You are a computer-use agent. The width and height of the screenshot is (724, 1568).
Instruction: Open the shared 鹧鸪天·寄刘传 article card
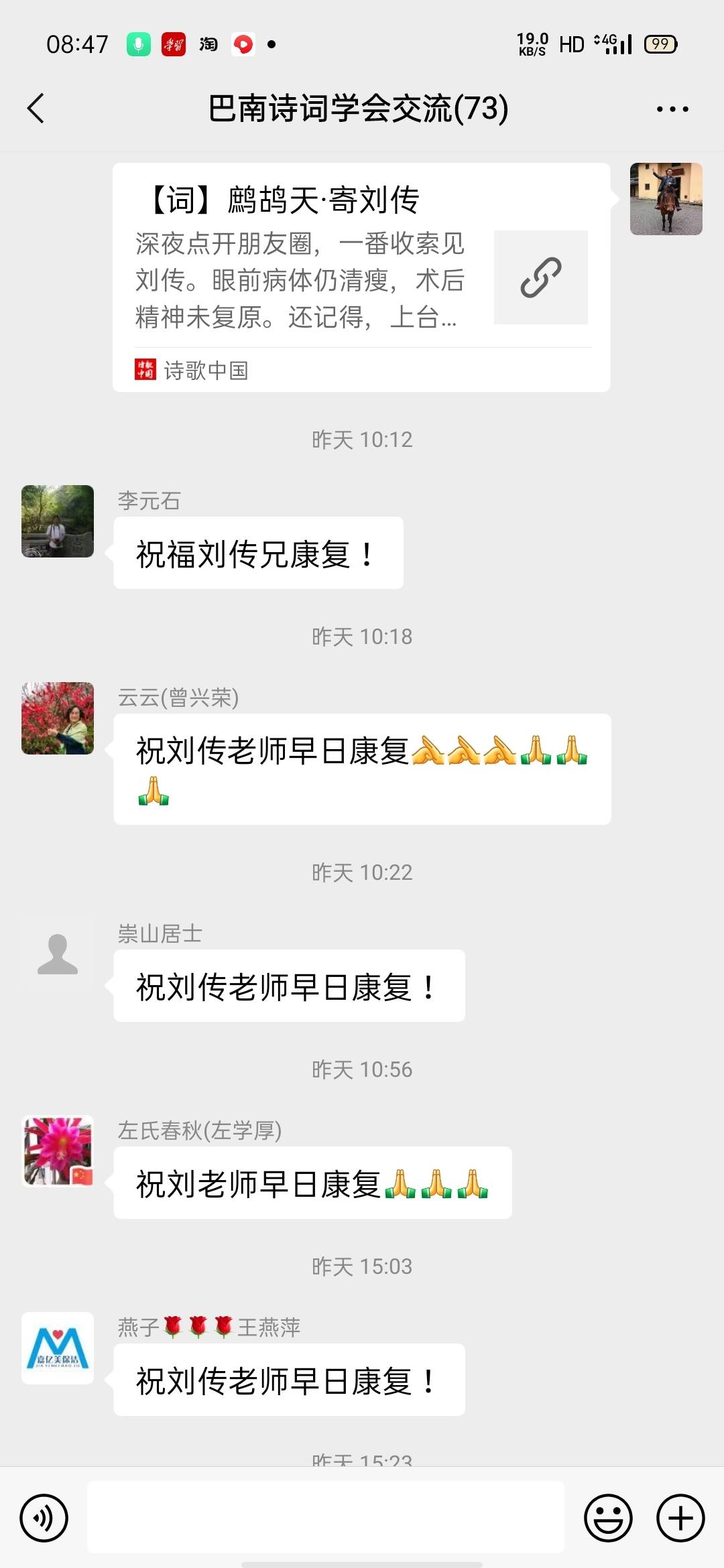tap(361, 277)
